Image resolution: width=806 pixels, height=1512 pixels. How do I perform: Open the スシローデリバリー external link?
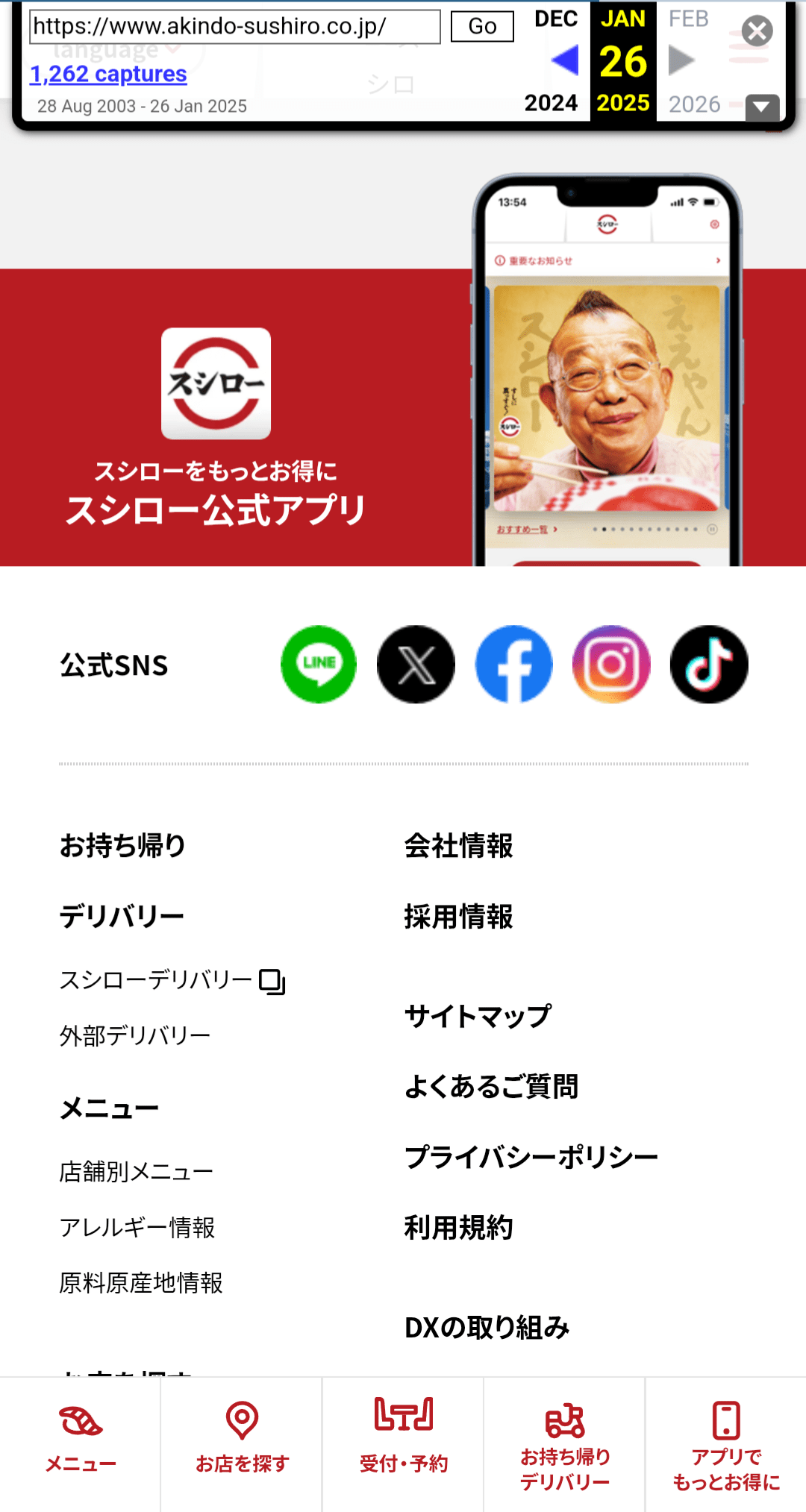172,980
